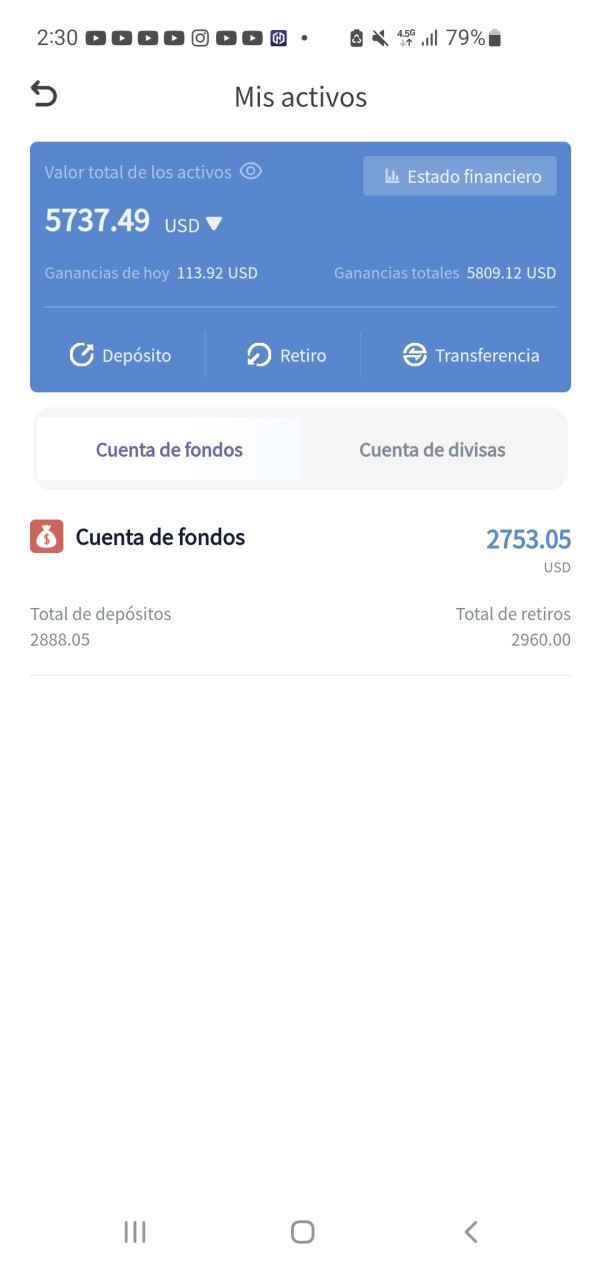This screenshot has width=600, height=1267.
Task: Open recent apps from navigation bar
Action: point(135,1231)
